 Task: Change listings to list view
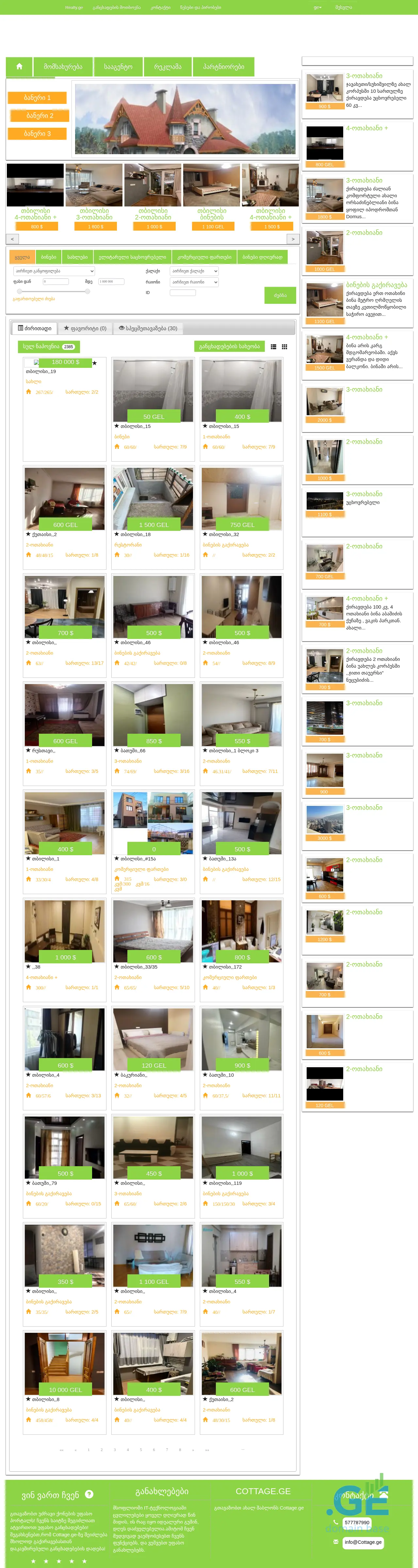[274, 346]
